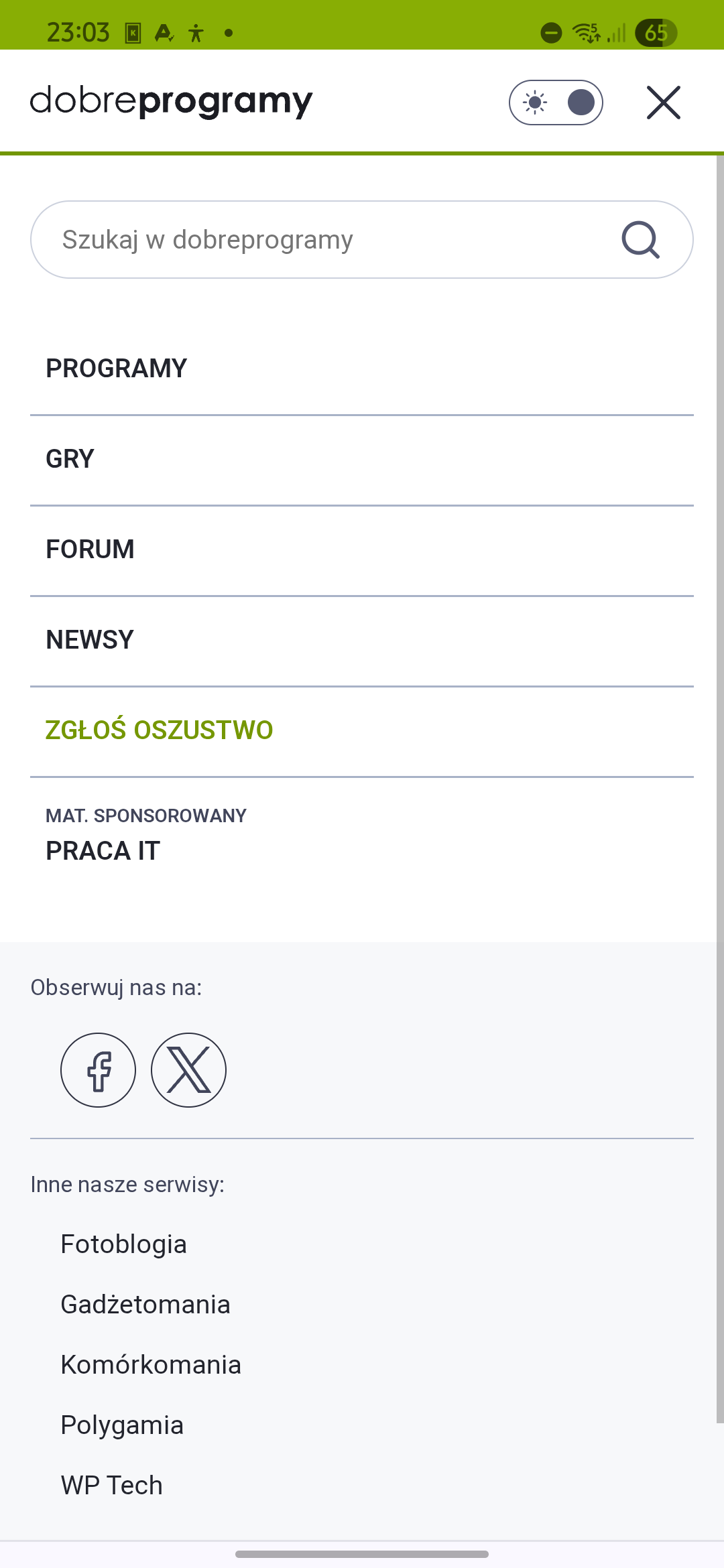This screenshot has width=724, height=1568.
Task: Close the navigation menu
Action: point(664,103)
